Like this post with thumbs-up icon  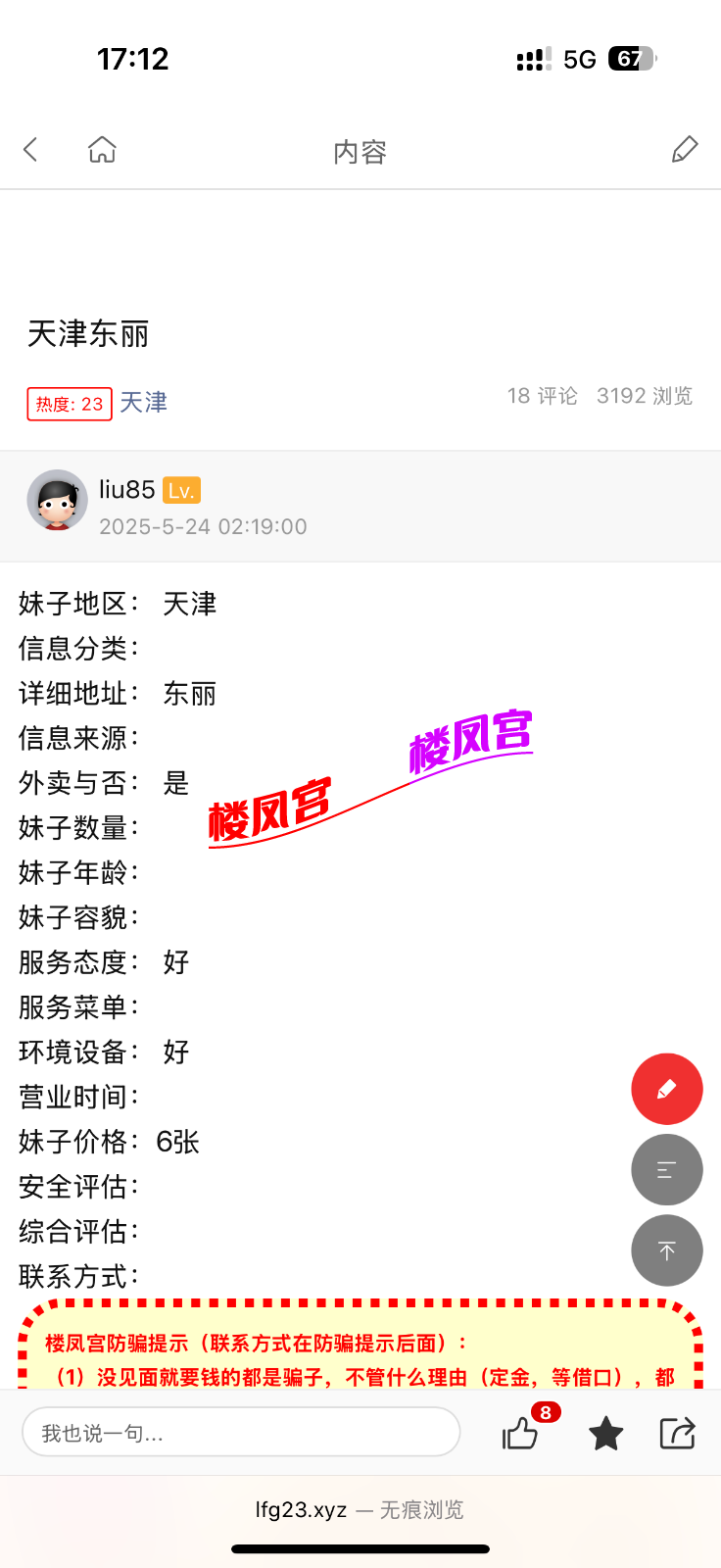pyautogui.click(x=520, y=1434)
